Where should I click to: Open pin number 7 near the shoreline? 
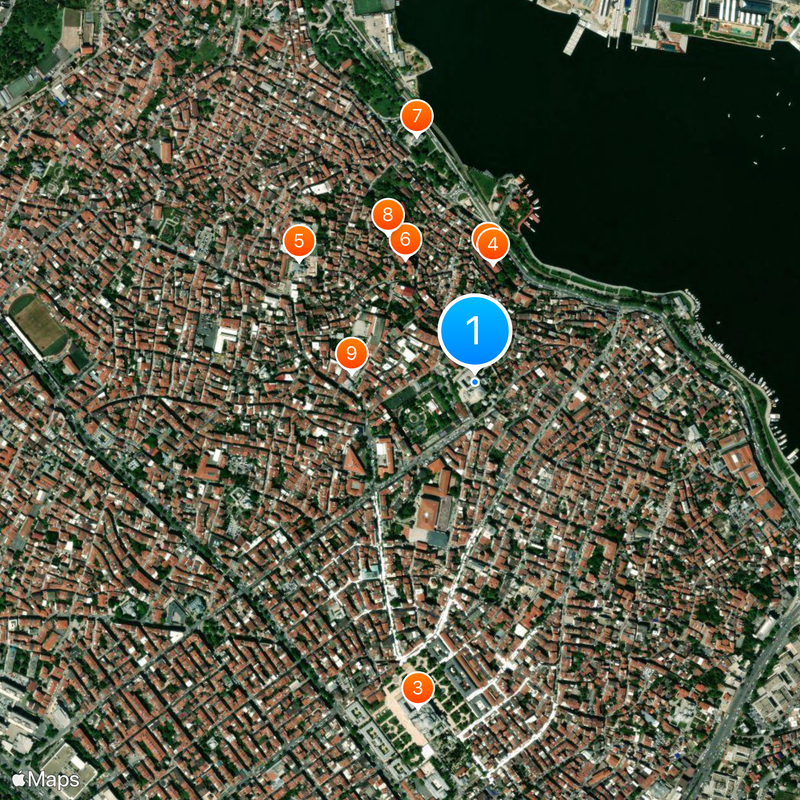click(x=416, y=115)
